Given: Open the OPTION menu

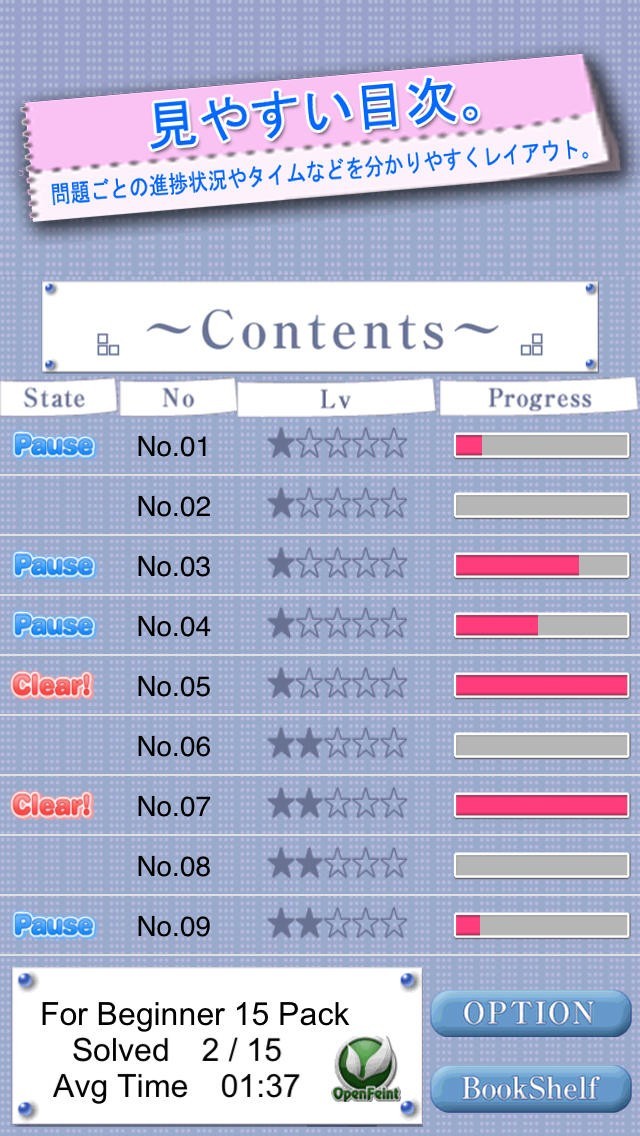Looking at the screenshot, I should 531,1013.
